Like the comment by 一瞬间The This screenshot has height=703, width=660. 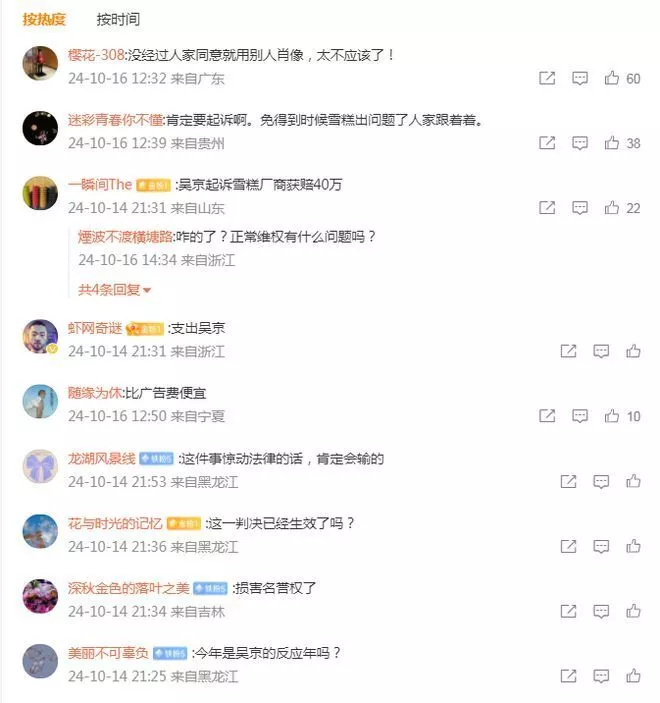pyautogui.click(x=612, y=208)
